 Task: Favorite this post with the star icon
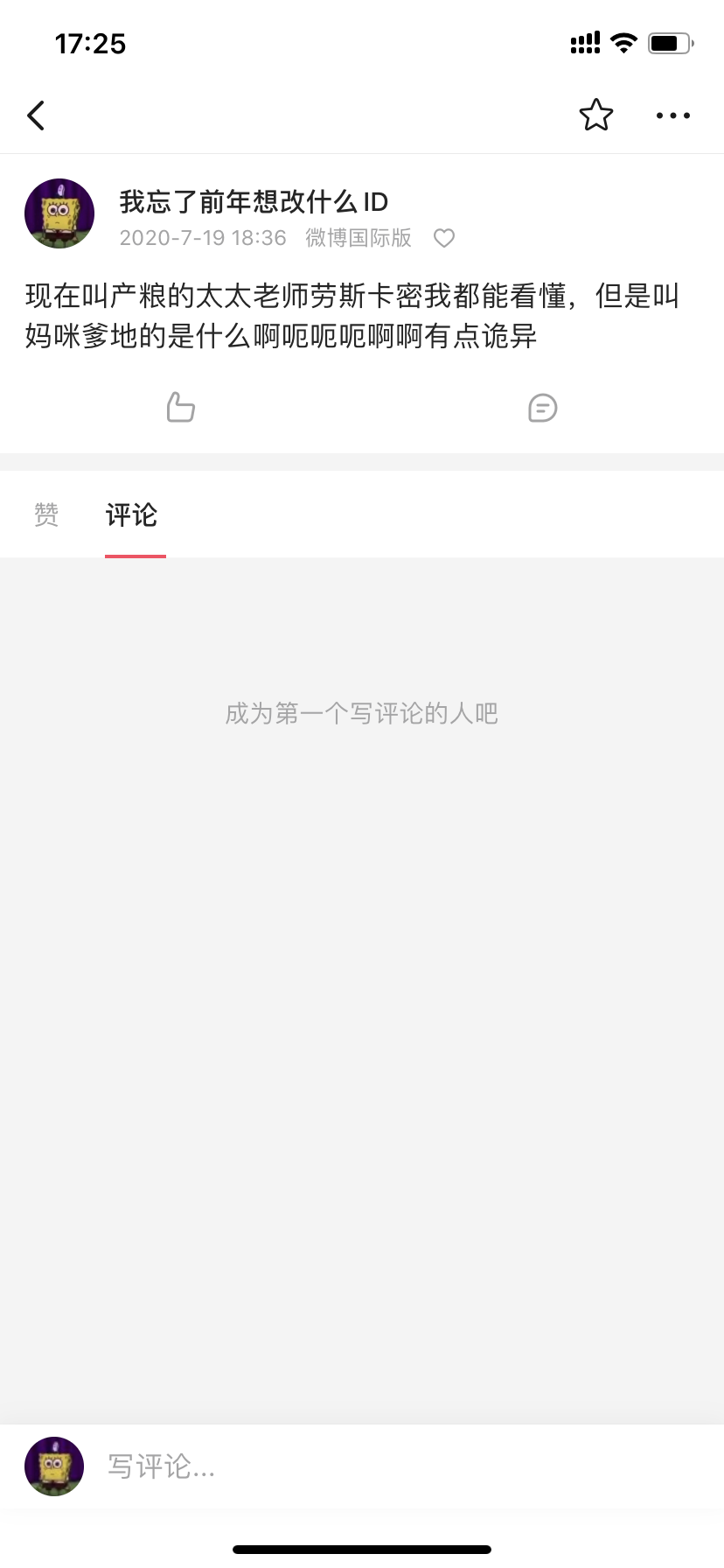click(596, 115)
